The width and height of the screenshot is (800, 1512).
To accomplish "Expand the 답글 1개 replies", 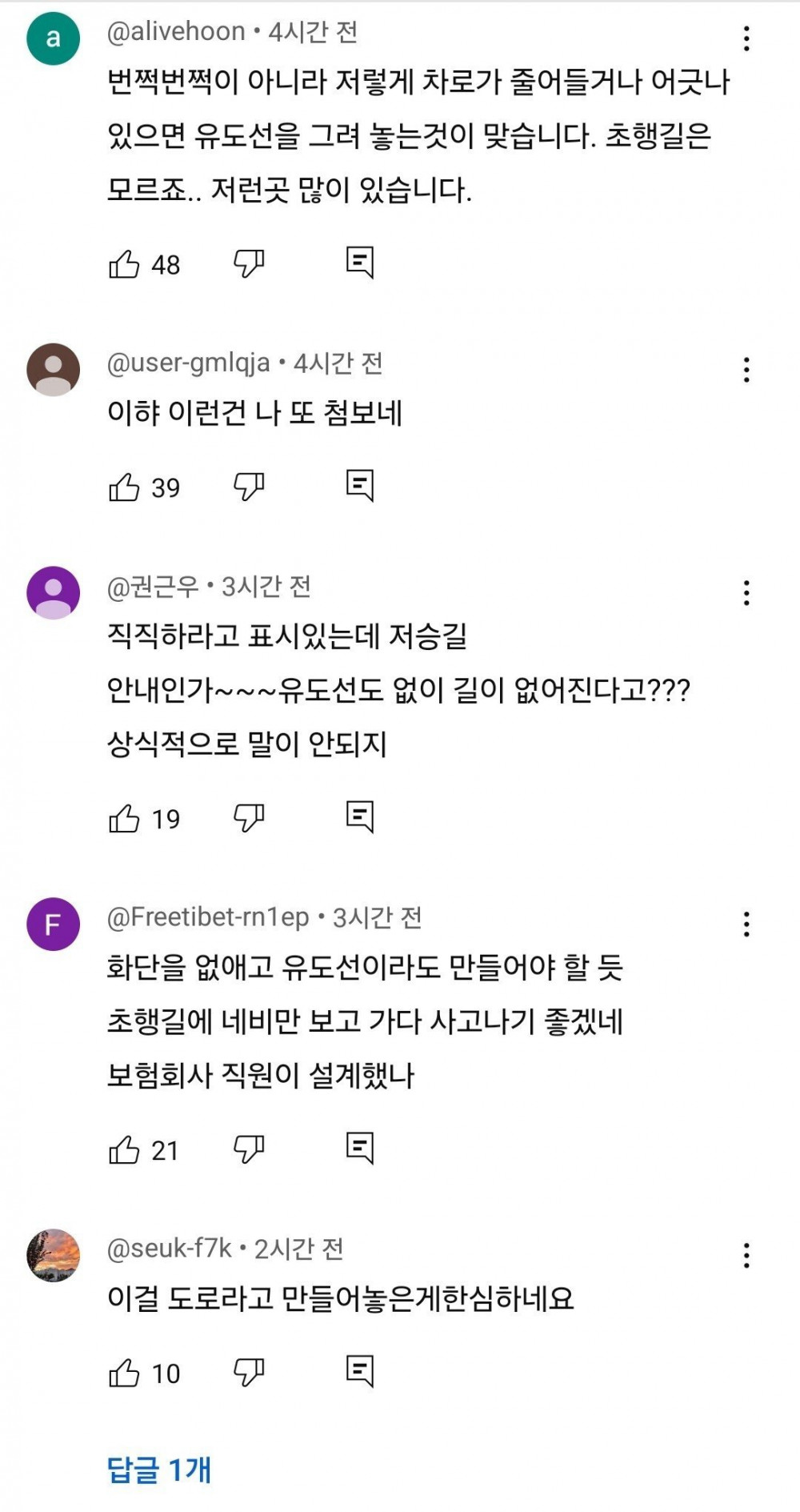I will (159, 1470).
